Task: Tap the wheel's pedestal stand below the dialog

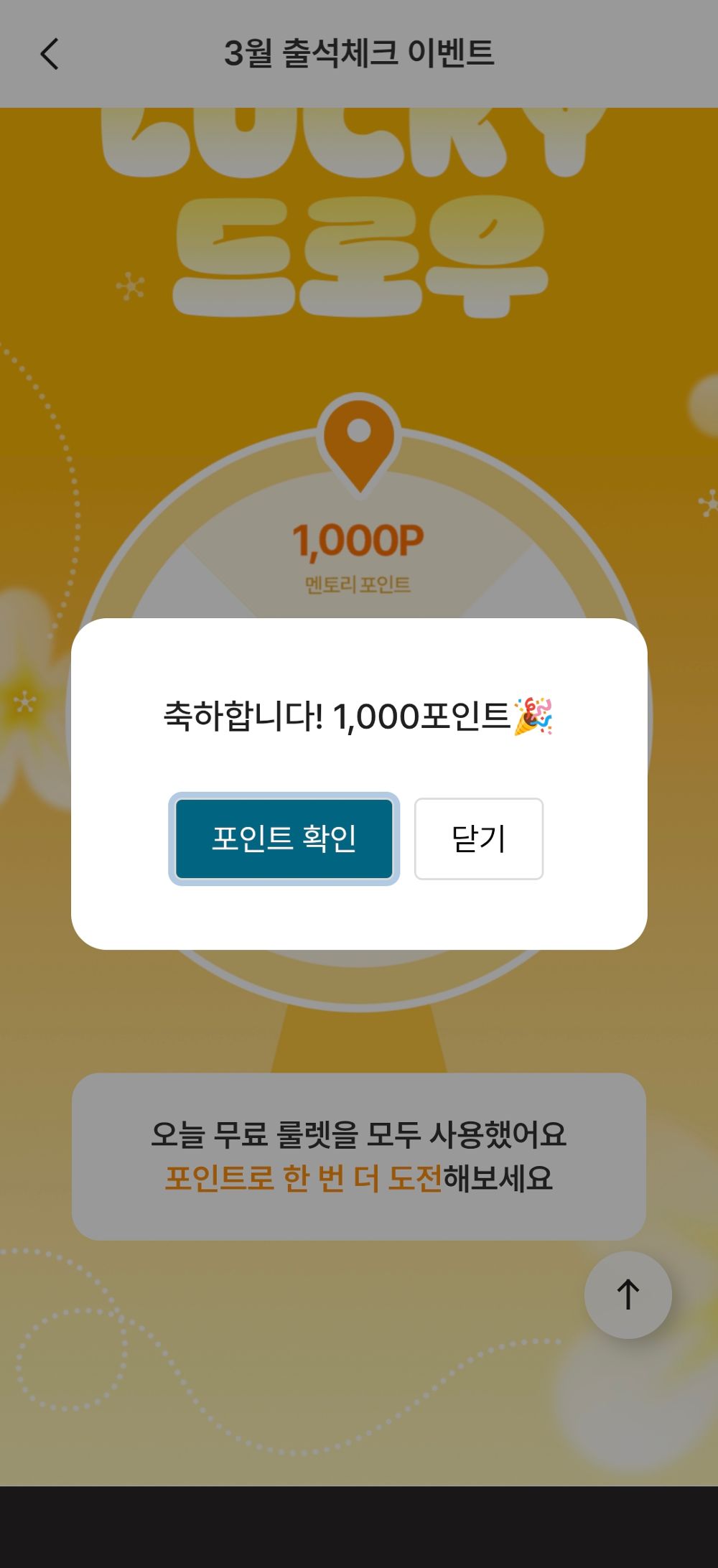Action: (x=359, y=1041)
